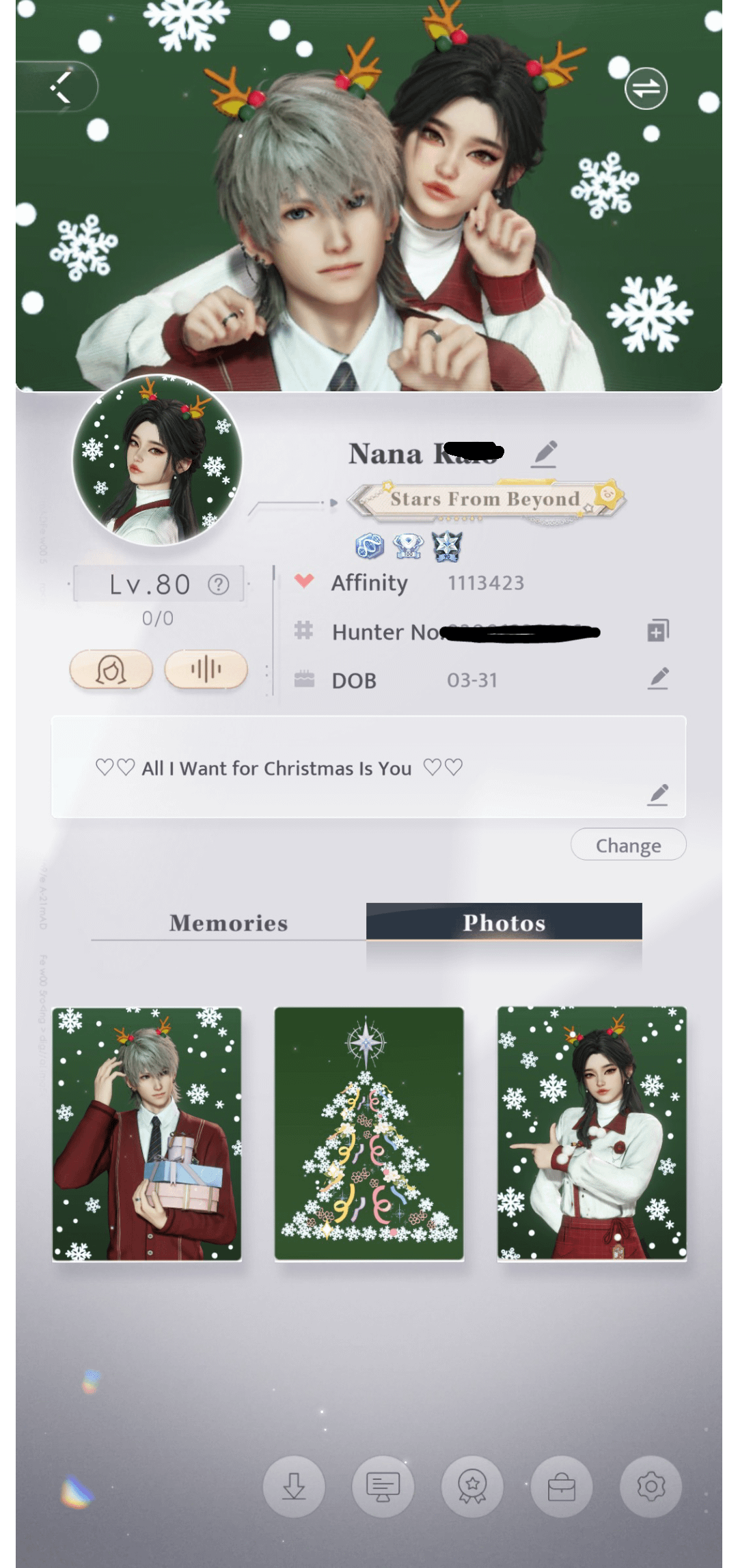Open the level help question mark
The height and width of the screenshot is (1568, 738).
click(219, 585)
